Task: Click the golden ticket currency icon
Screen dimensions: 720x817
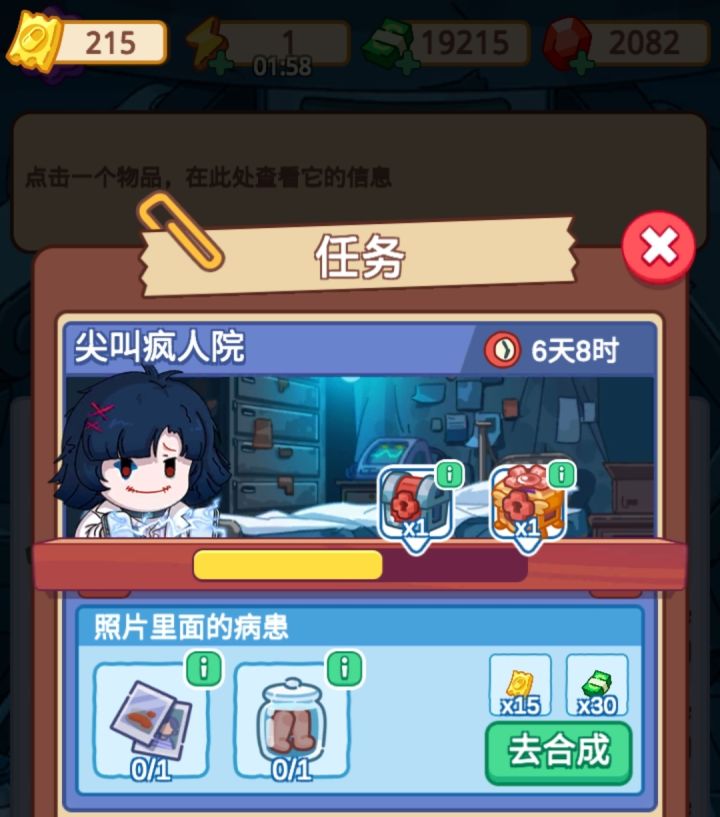Action: click(x=38, y=41)
